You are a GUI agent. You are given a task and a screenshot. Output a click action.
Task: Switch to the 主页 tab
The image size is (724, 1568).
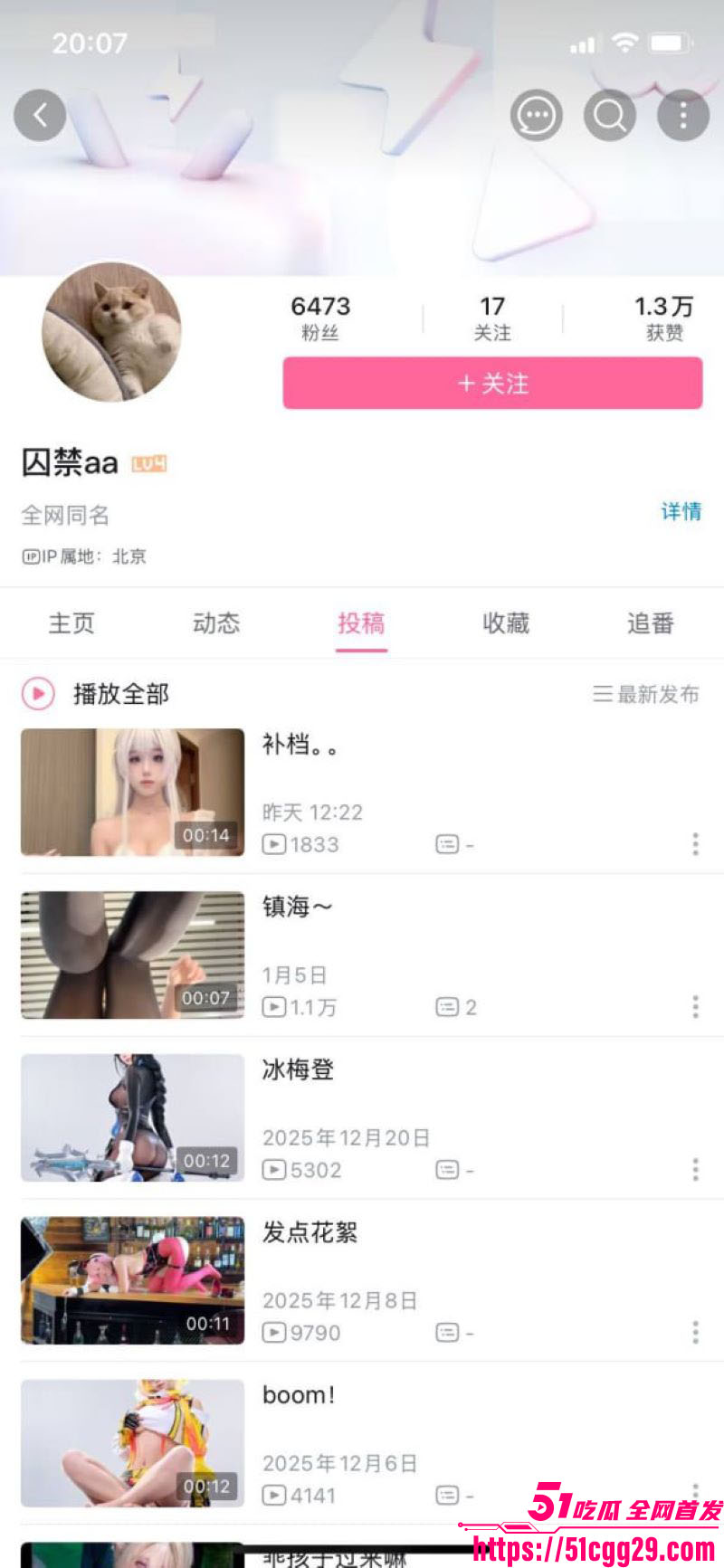(x=71, y=622)
